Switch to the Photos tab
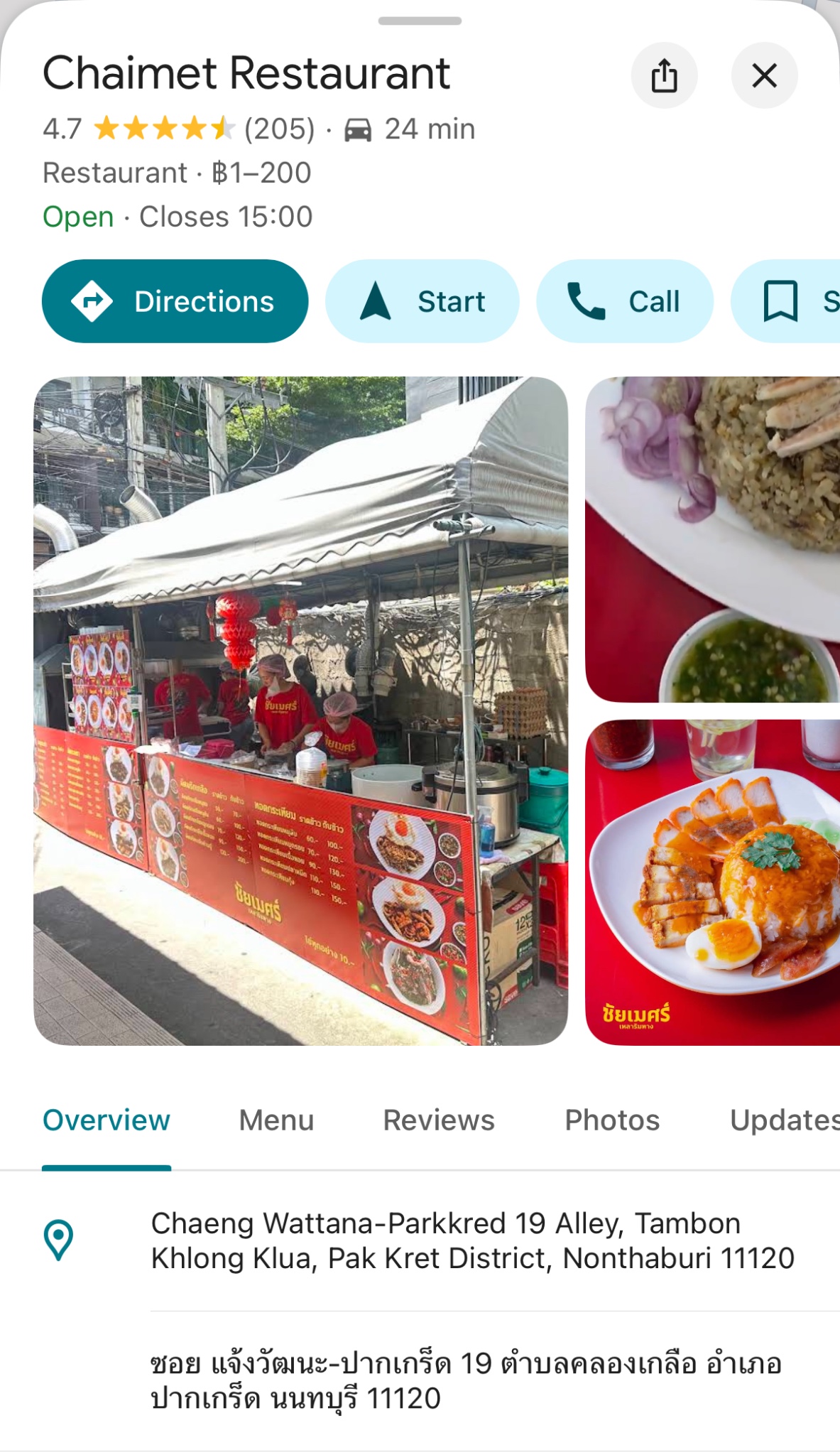840x1455 pixels. [612, 1120]
